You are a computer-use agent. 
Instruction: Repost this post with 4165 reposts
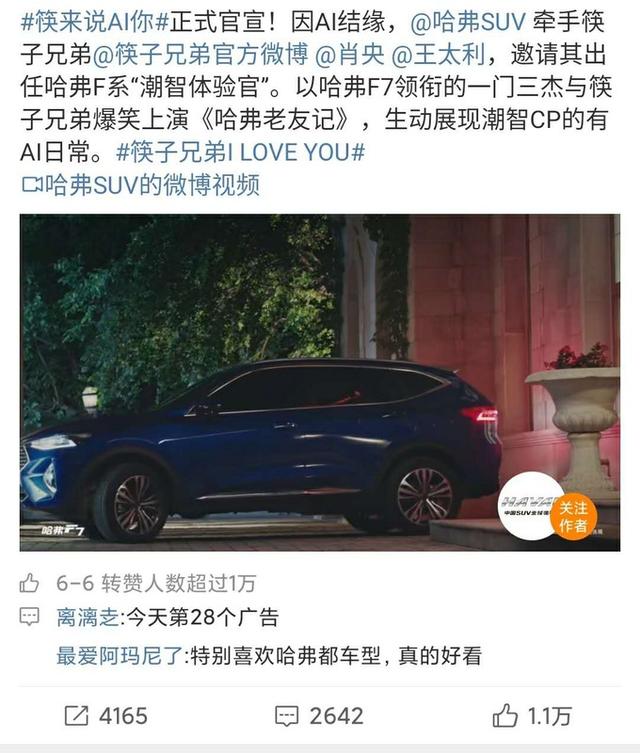105,716
